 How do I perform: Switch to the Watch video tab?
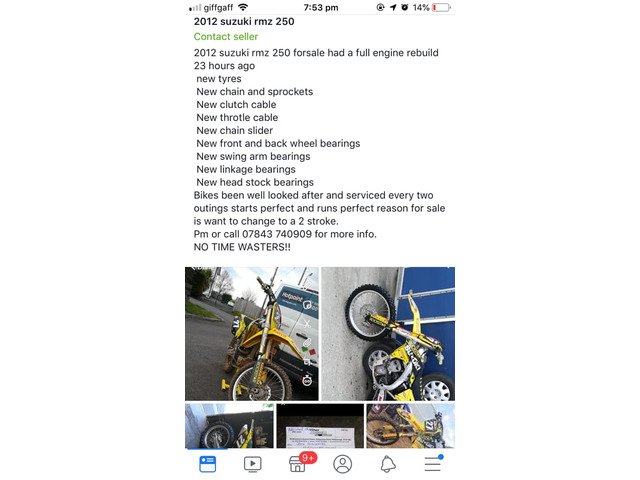tap(253, 464)
